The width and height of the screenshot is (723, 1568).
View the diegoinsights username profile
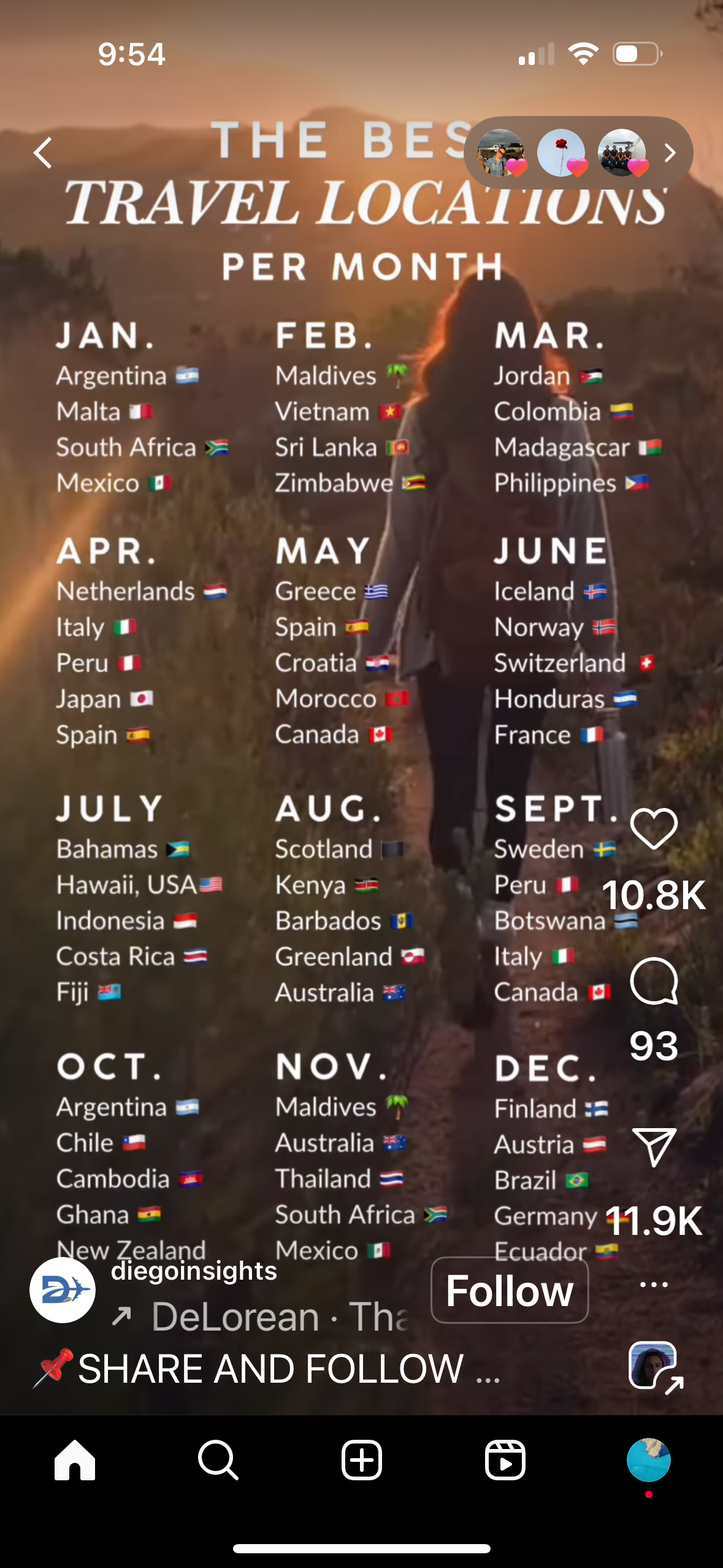[194, 1270]
